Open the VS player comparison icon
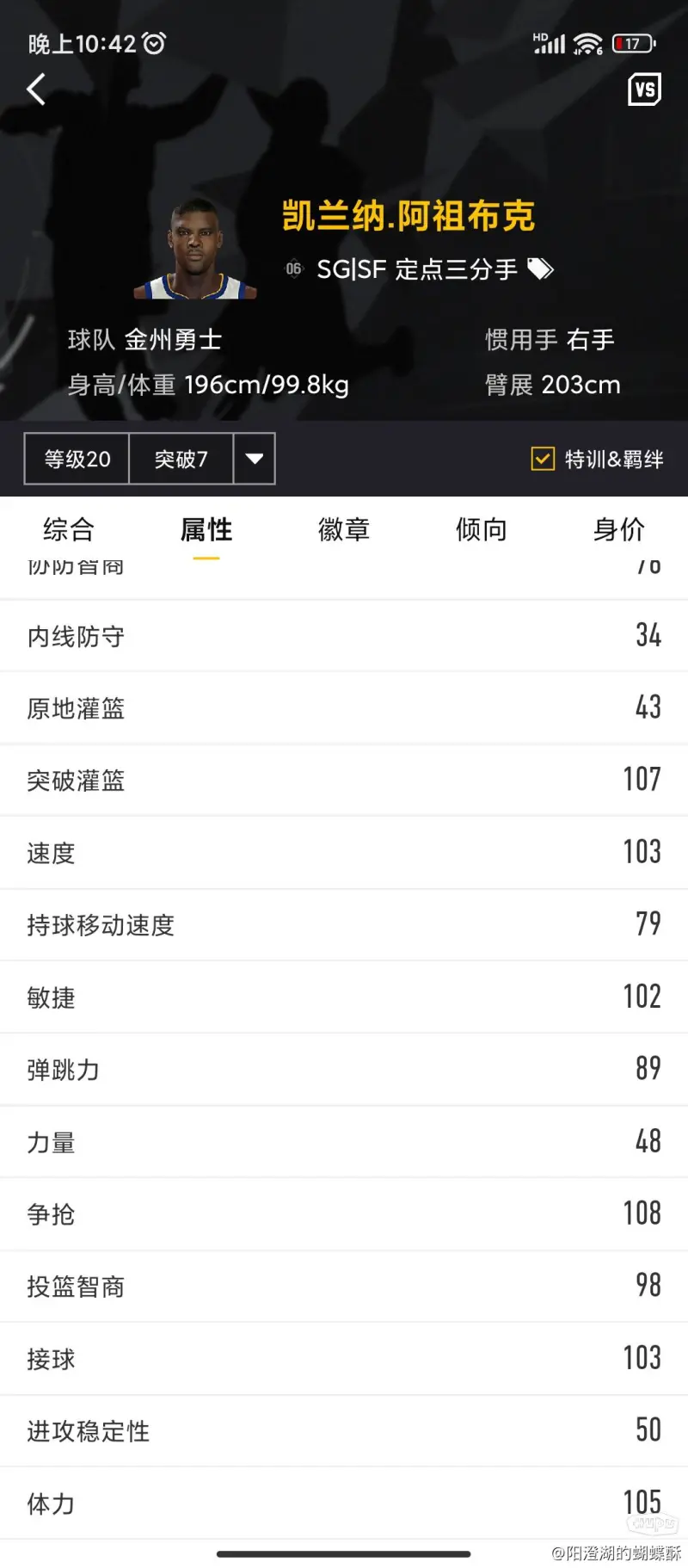This screenshot has height=1568, width=688. [x=644, y=89]
